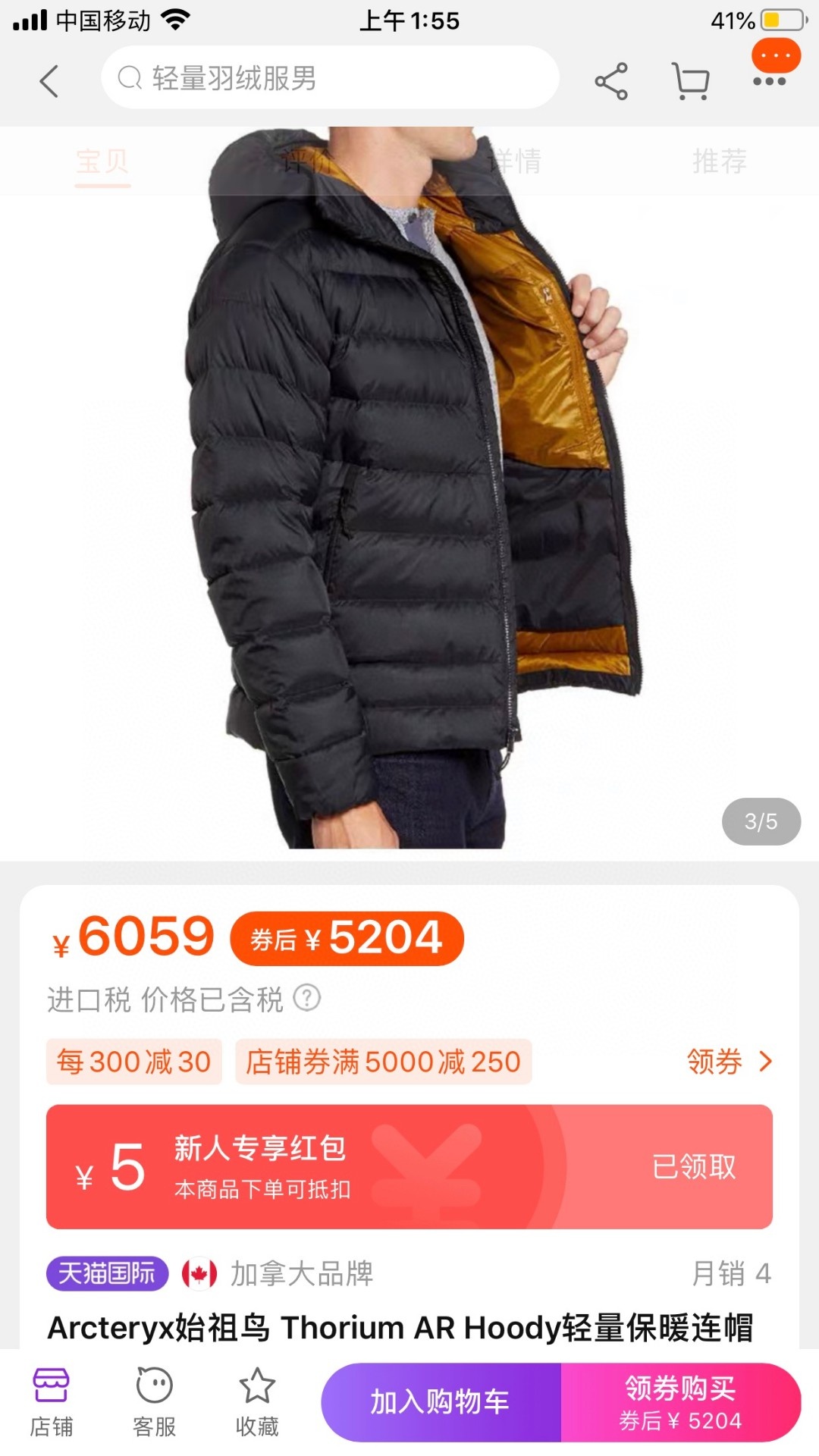The image size is (819, 1456).
Task: Tap the 店铺券满5000减250 coupon chip
Action: point(383,1062)
